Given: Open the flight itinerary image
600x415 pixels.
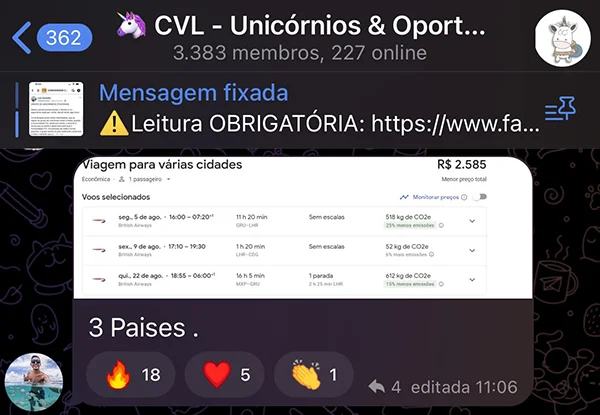Looking at the screenshot, I should [286, 226].
